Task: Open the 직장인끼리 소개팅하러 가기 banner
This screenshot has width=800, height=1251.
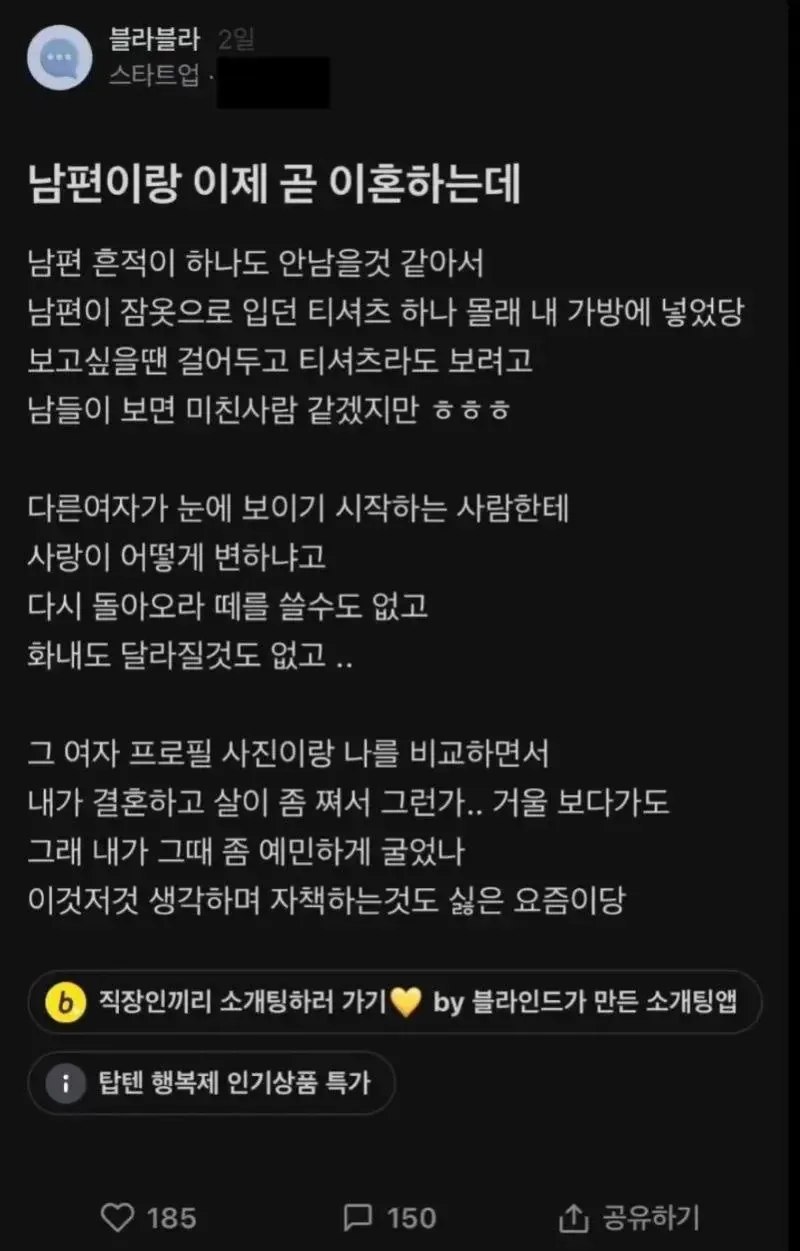Action: (395, 1003)
